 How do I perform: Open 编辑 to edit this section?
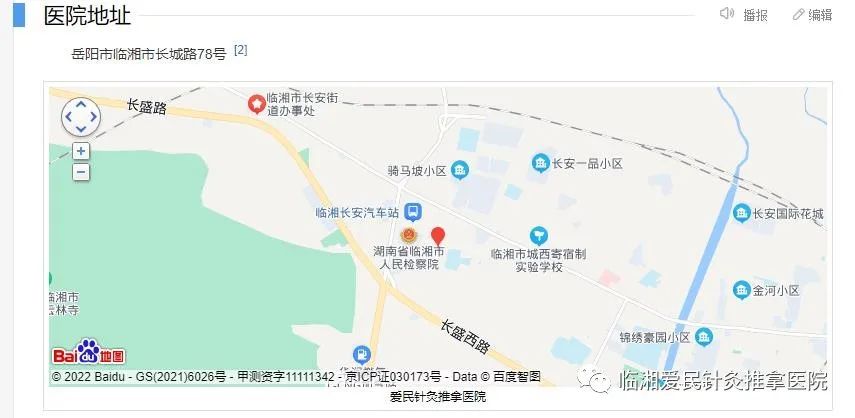(812, 14)
